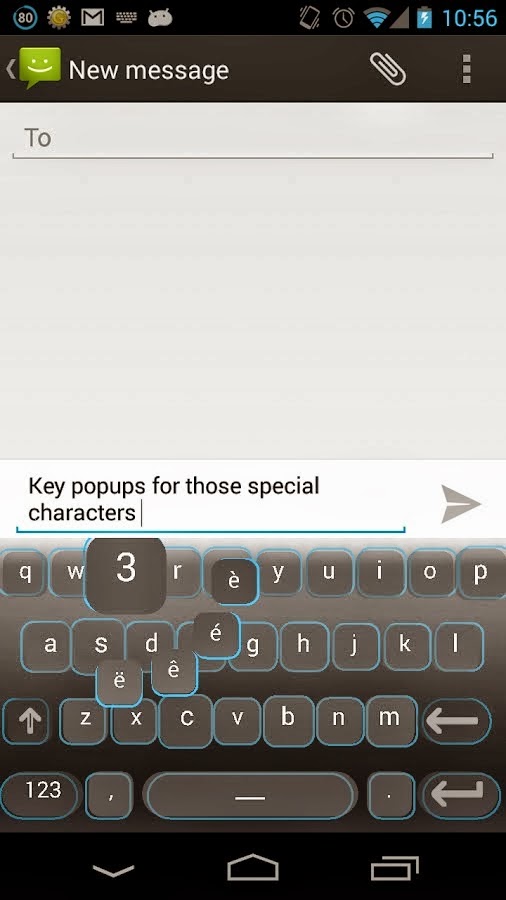Attach a file with the paperclip icon
The image size is (506, 900).
coord(388,69)
